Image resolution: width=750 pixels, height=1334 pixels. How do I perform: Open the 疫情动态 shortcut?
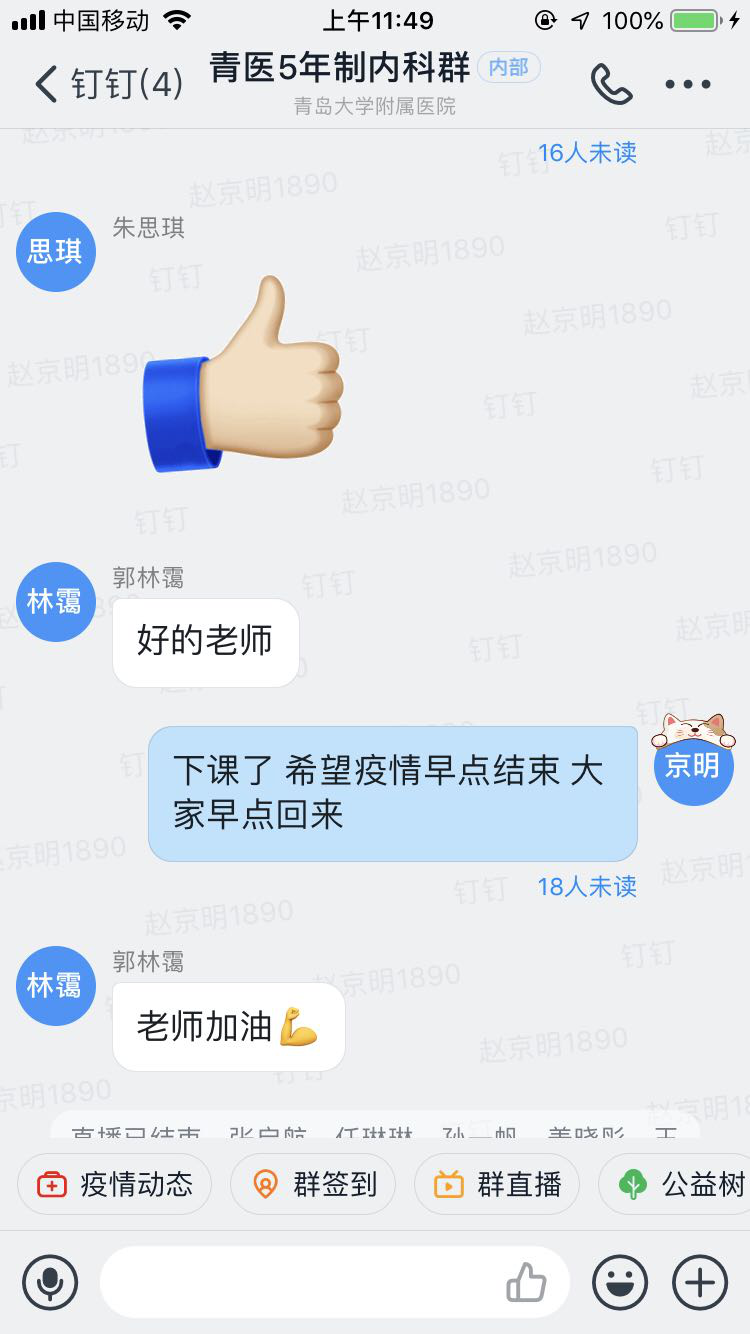coord(115,1184)
